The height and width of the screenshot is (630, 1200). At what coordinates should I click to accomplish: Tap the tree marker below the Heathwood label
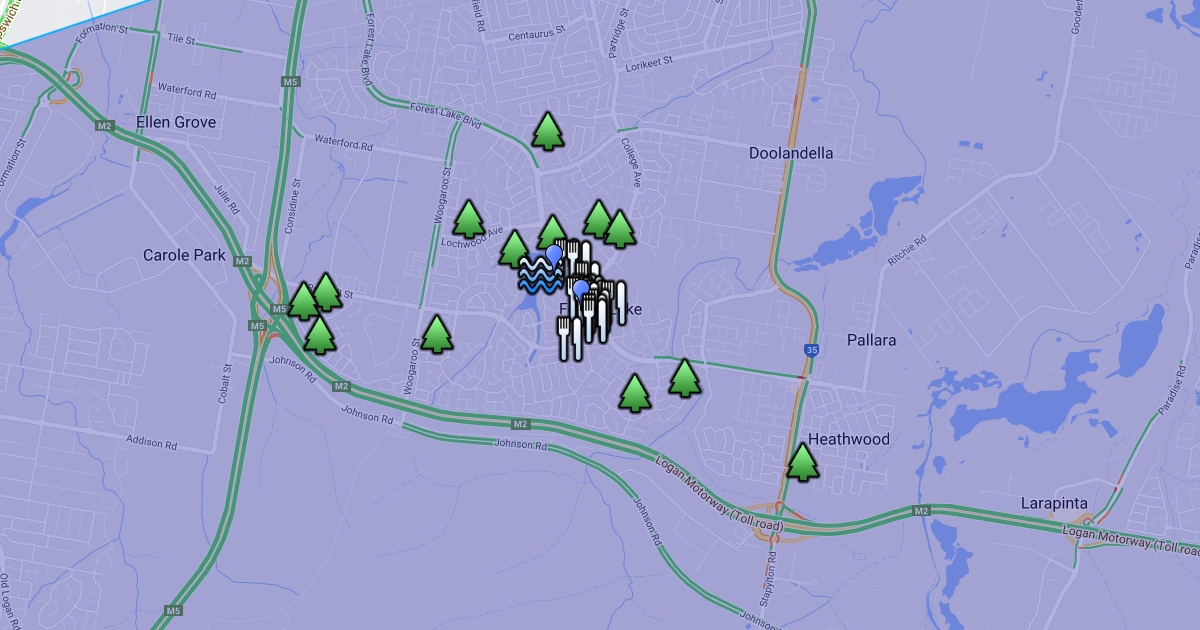802,462
